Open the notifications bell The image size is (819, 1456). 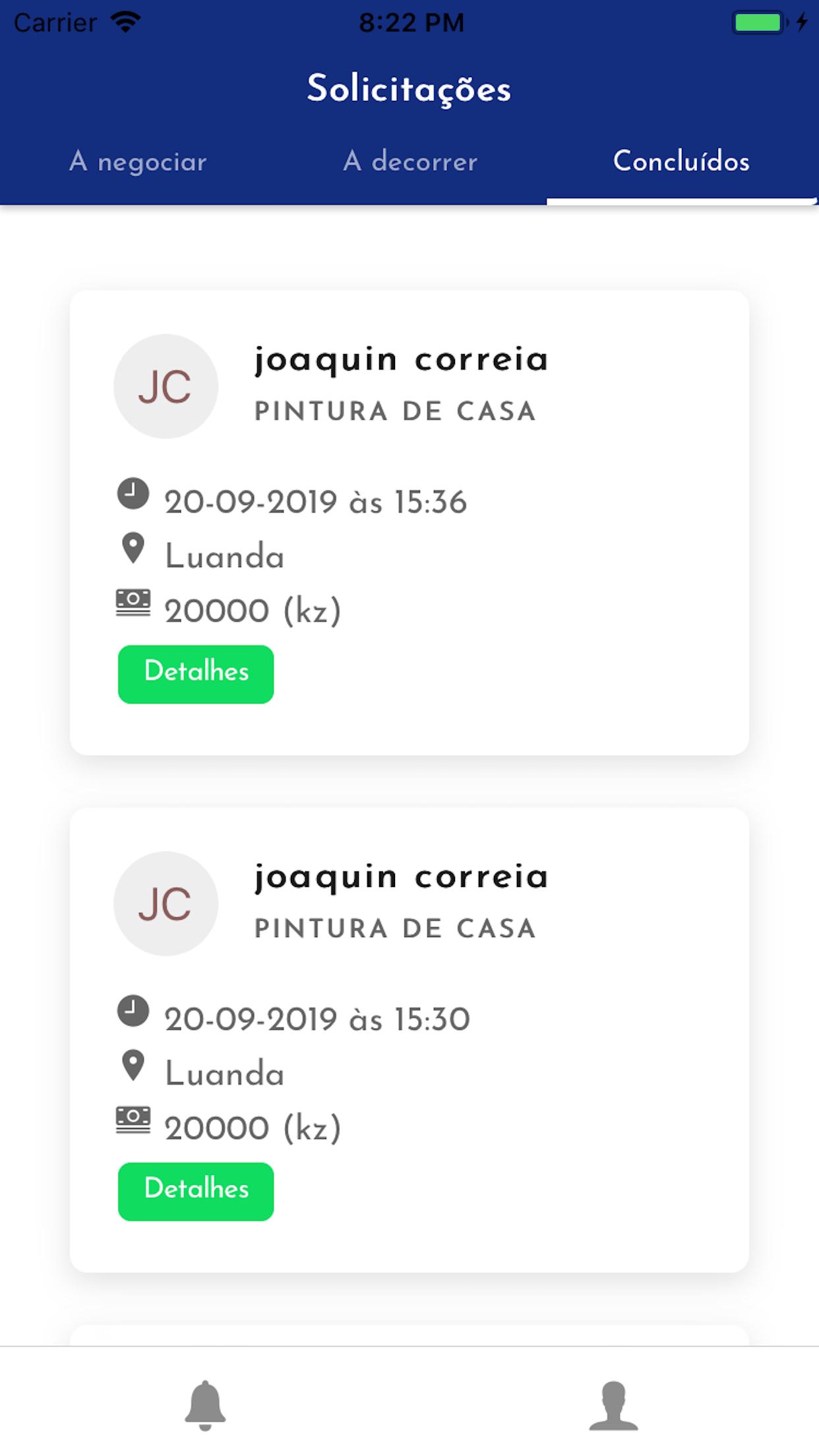click(x=205, y=1405)
